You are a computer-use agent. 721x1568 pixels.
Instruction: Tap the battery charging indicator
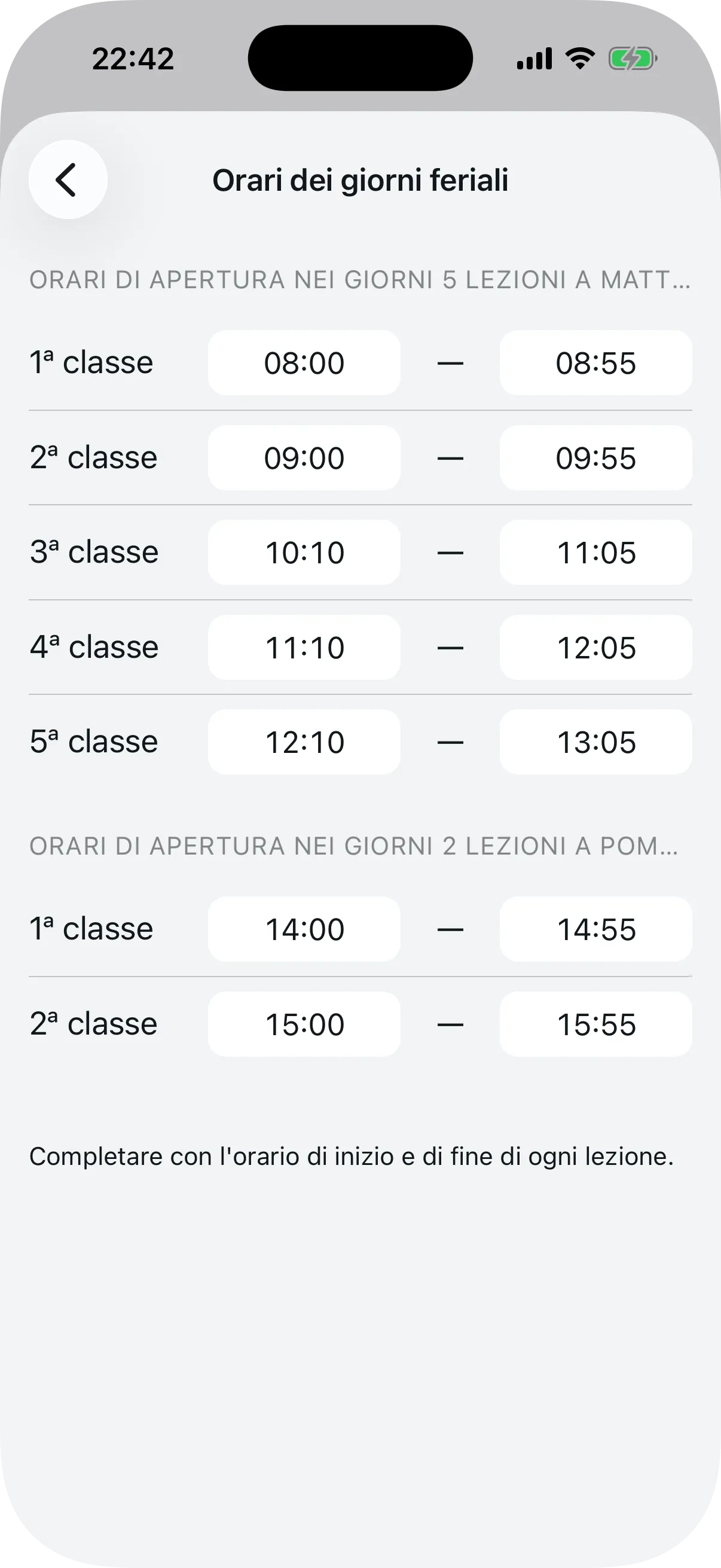click(x=633, y=58)
